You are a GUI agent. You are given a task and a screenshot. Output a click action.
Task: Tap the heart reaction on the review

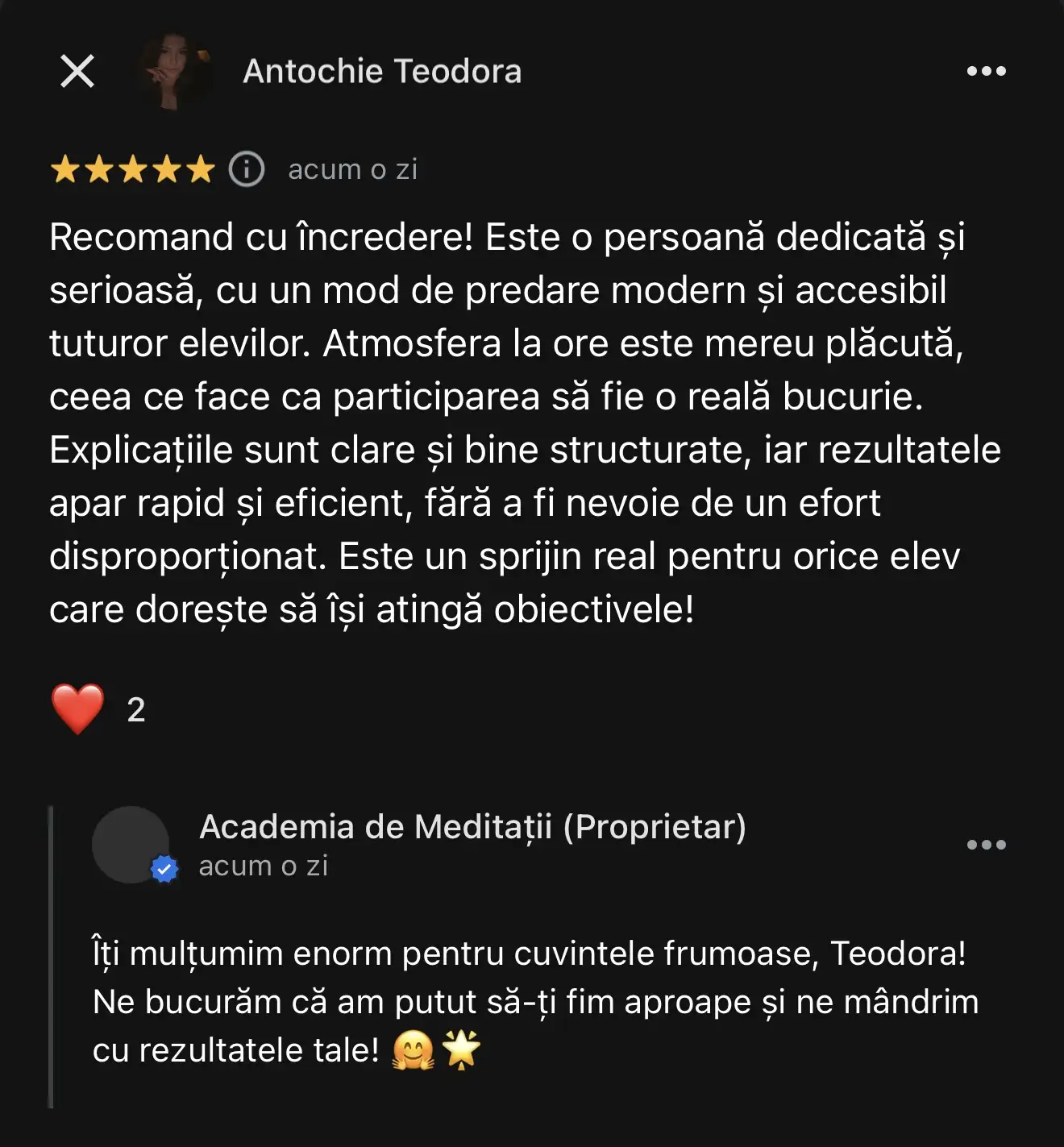[78, 709]
